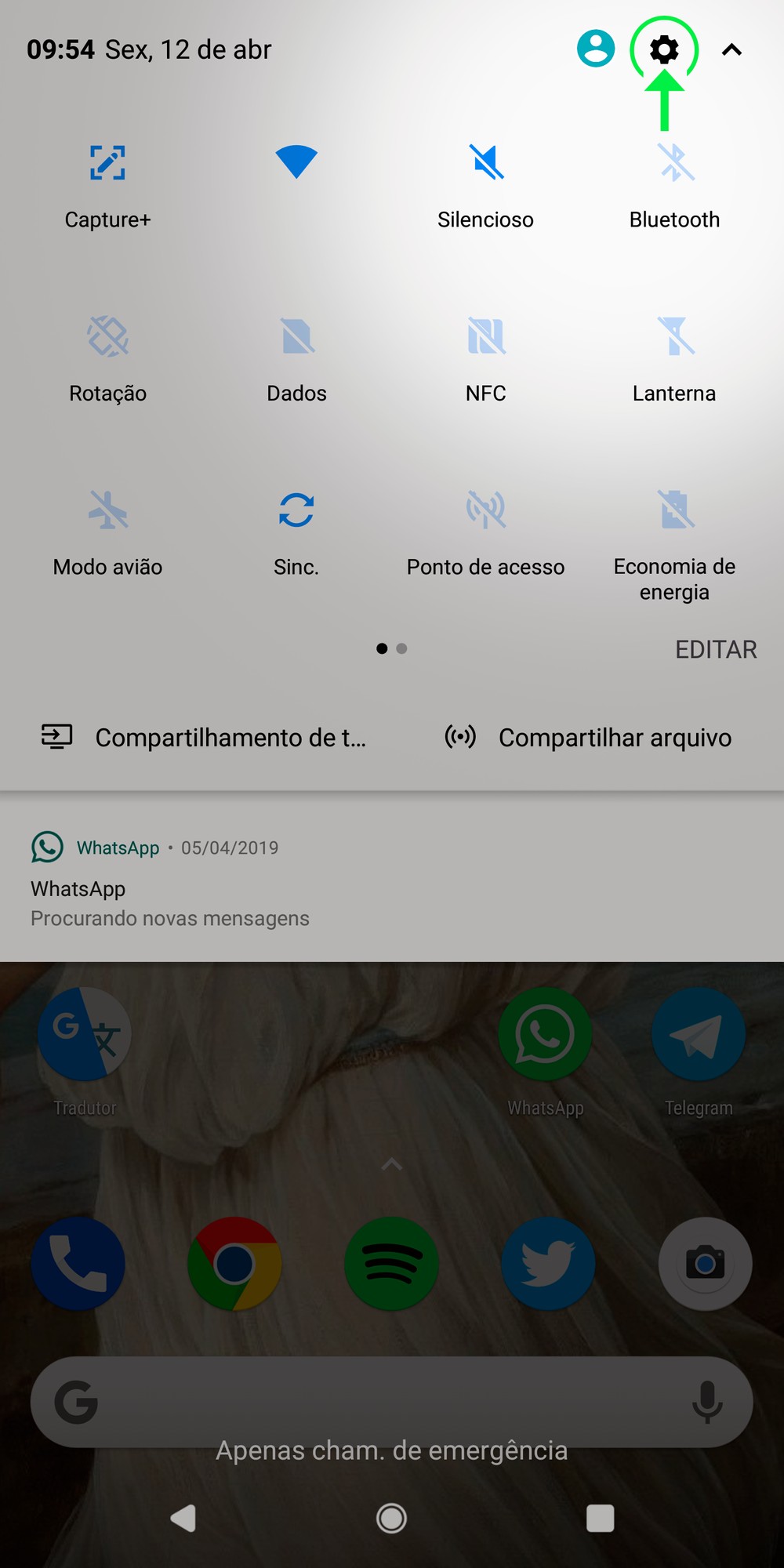The image size is (784, 1568).
Task: Enable Ponto de acesso hotspot
Action: pyautogui.click(x=486, y=510)
